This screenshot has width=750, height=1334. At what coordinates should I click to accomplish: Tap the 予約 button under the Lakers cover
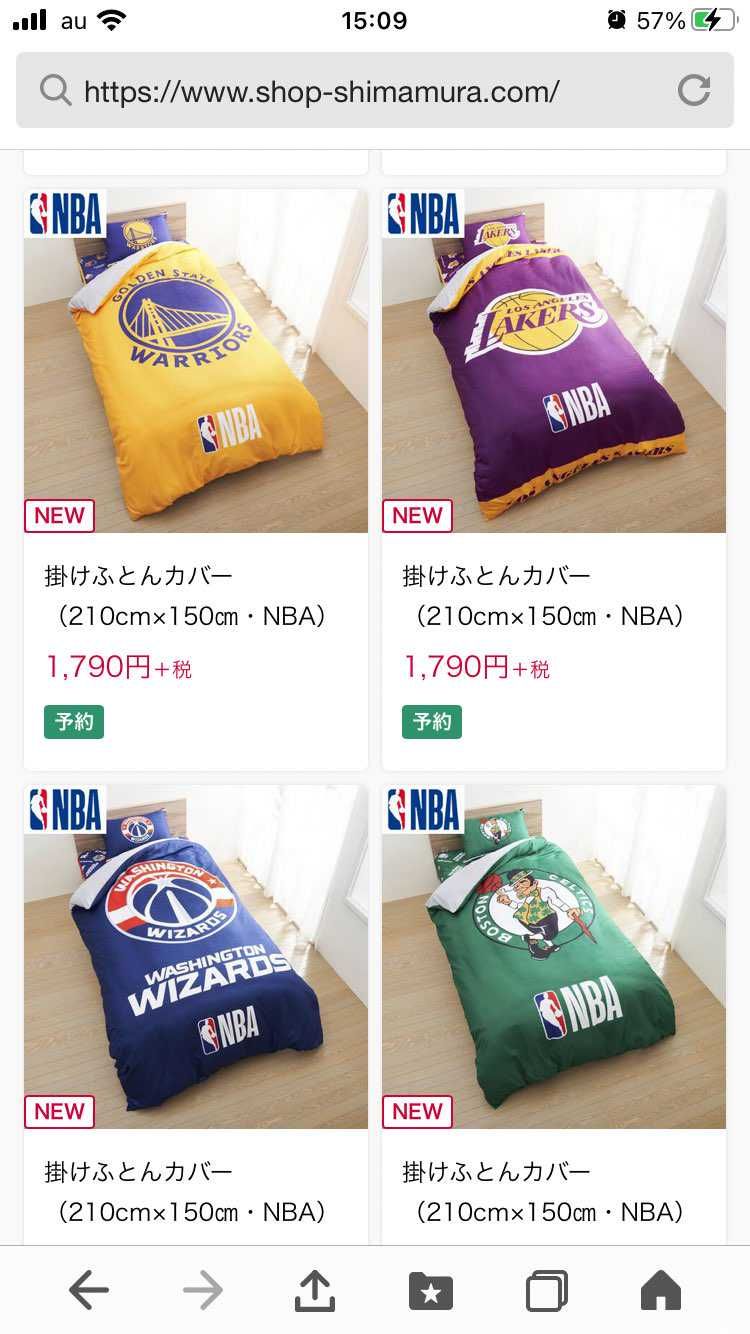(432, 721)
